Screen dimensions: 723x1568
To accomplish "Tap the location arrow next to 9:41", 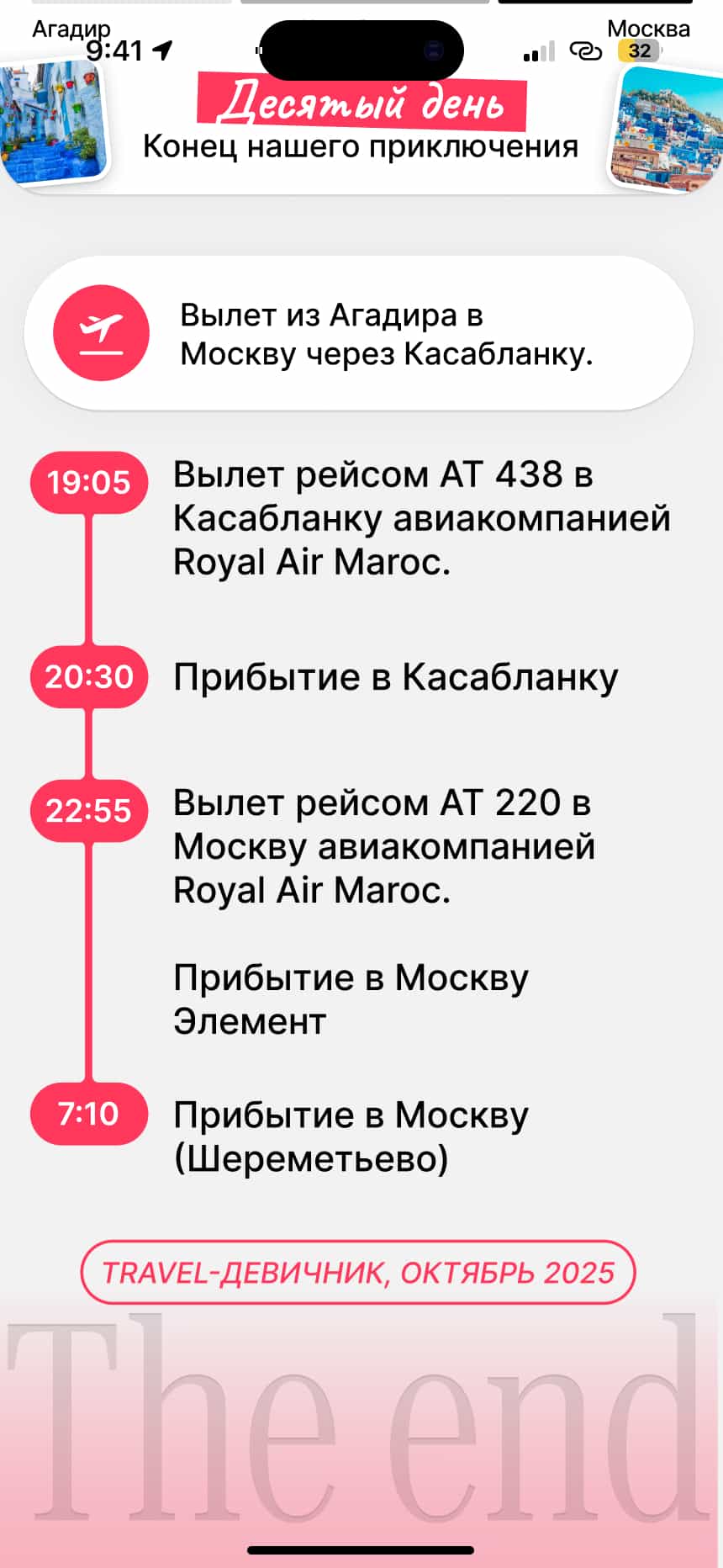I will click(x=161, y=50).
